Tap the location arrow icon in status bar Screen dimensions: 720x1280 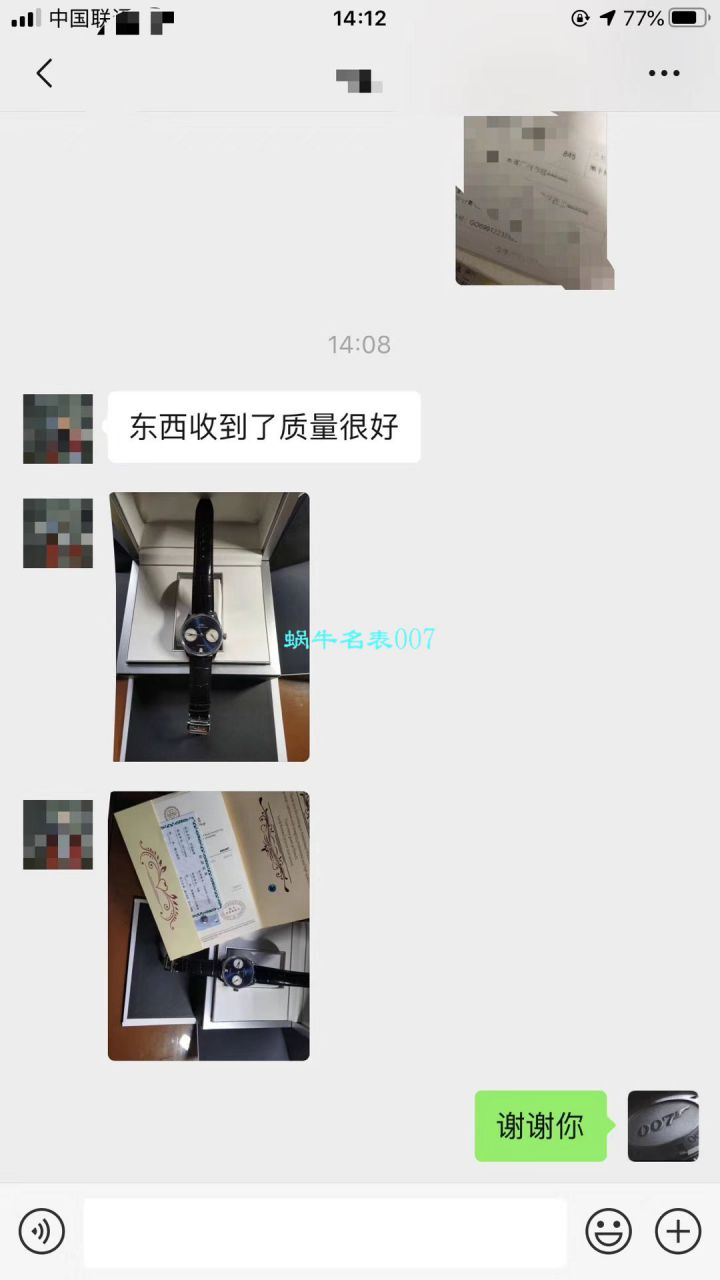607,17
